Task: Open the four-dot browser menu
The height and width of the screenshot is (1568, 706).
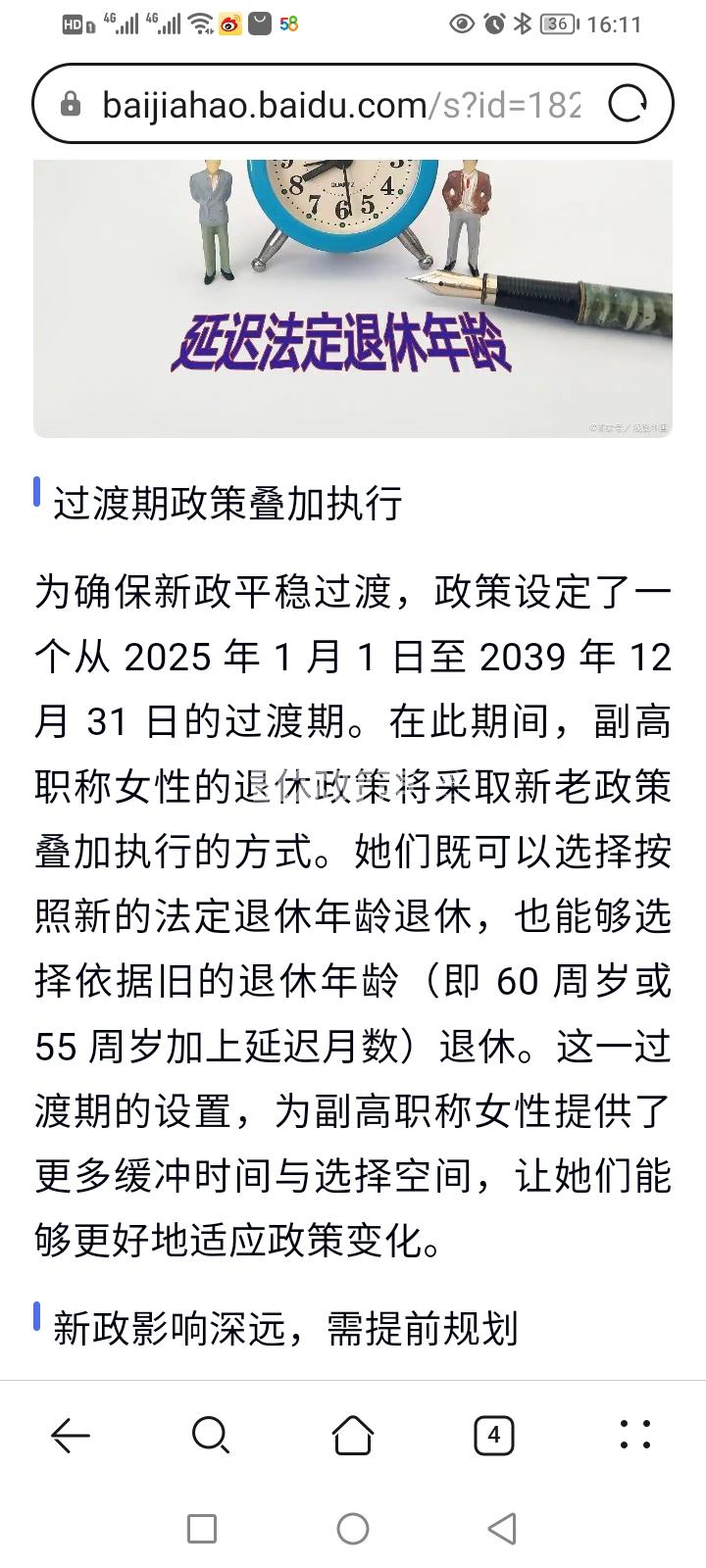Action: tap(635, 1436)
